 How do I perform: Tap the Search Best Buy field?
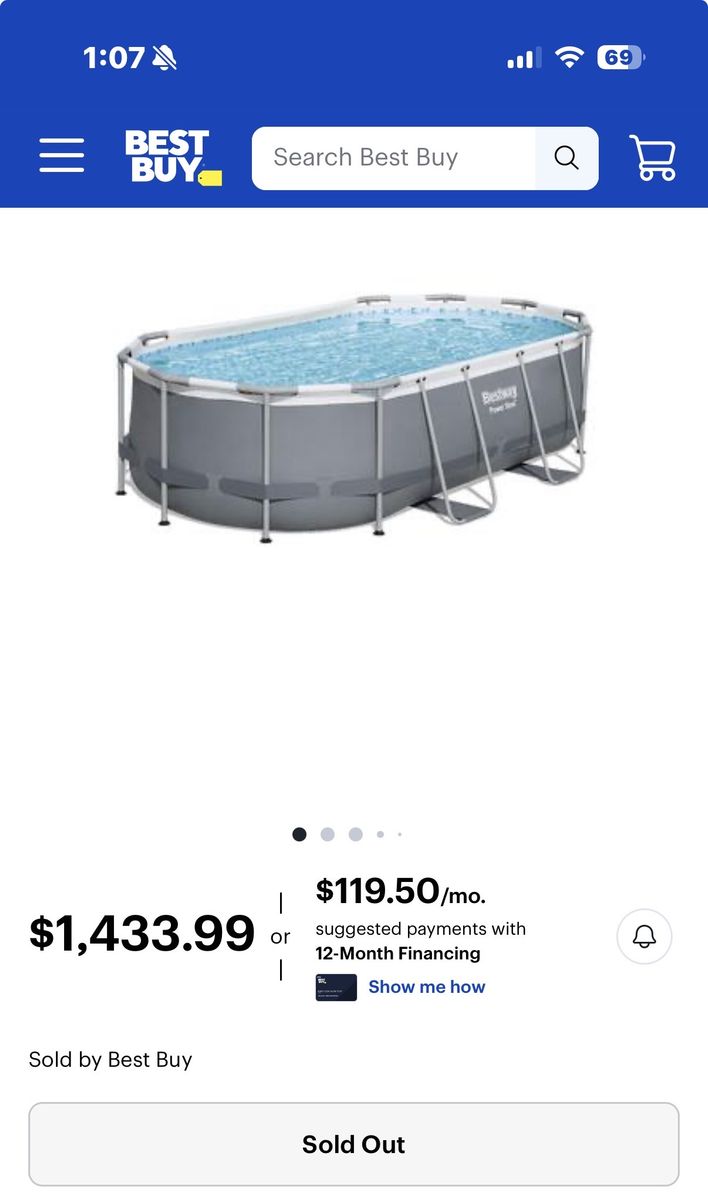click(393, 158)
